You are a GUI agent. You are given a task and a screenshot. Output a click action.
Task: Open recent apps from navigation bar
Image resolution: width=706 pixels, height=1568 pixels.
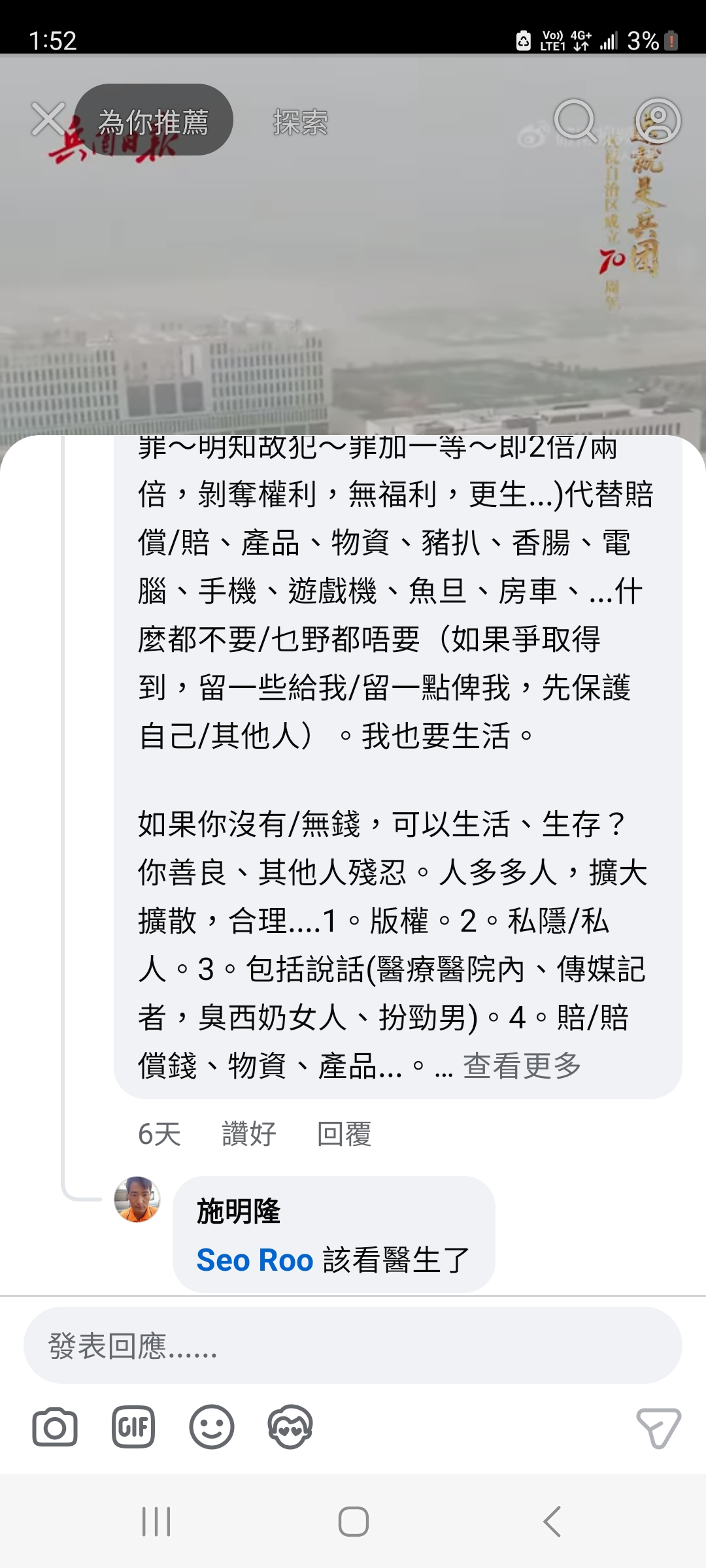click(x=156, y=1522)
